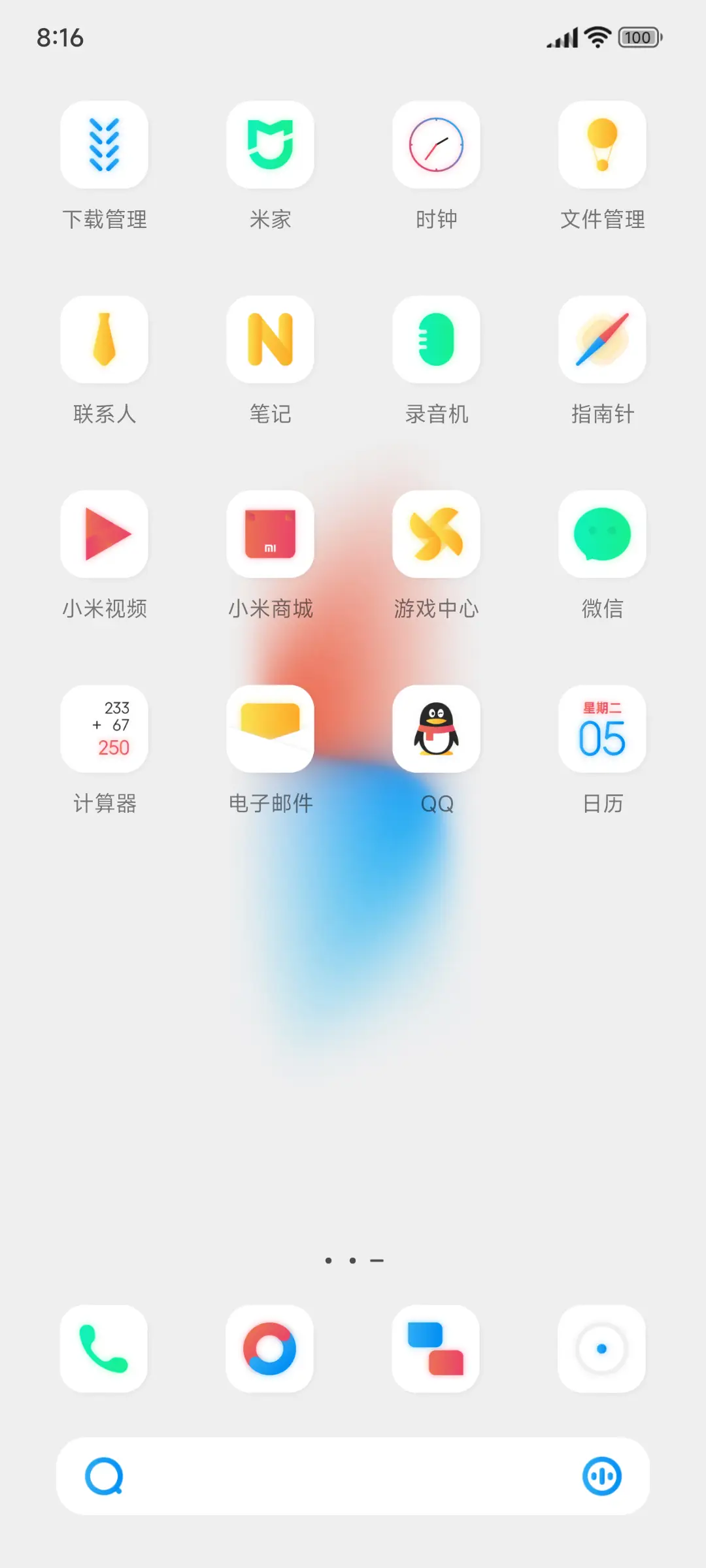Open the 笔记 notes app

coord(270,340)
